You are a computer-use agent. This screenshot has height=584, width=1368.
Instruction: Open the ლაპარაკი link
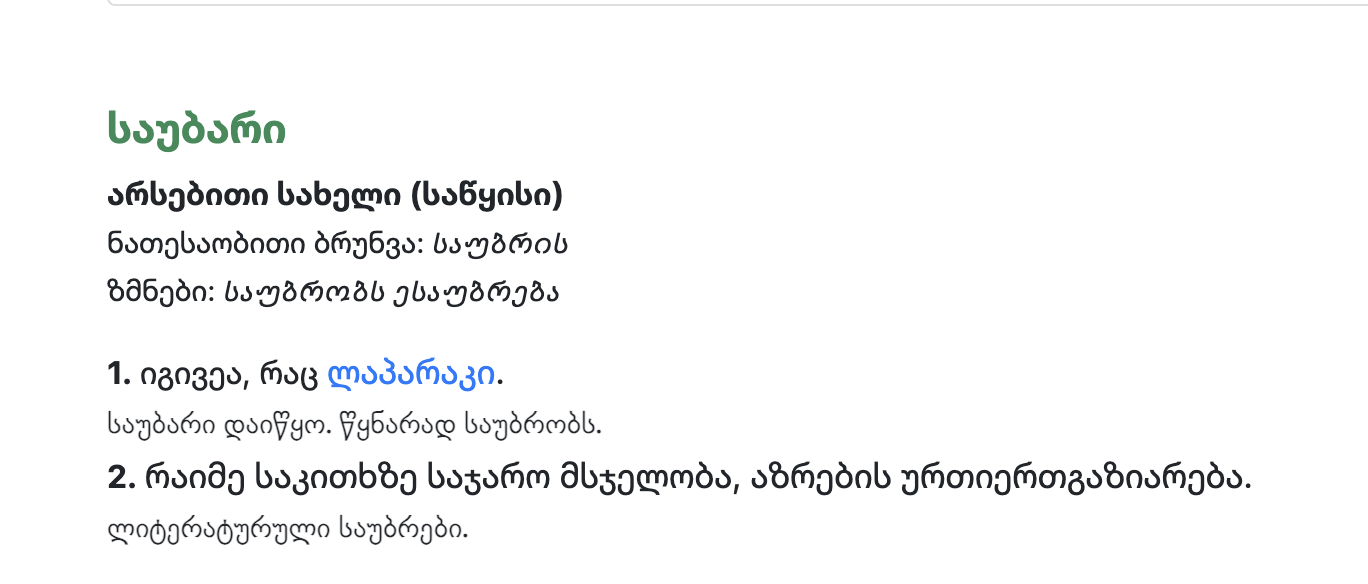(411, 375)
